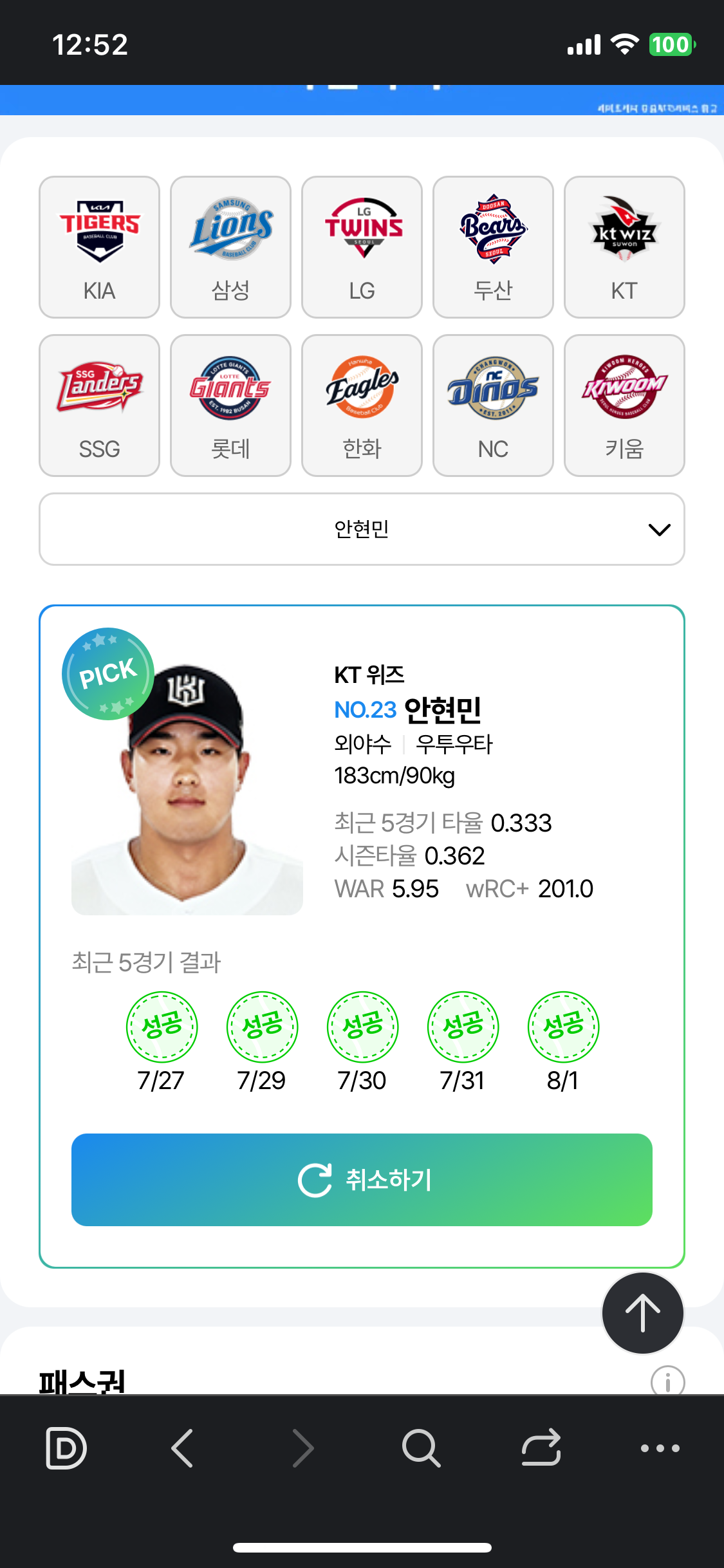Open the info icon beside 패스권
Image resolution: width=724 pixels, height=1568 pixels.
[667, 1381]
